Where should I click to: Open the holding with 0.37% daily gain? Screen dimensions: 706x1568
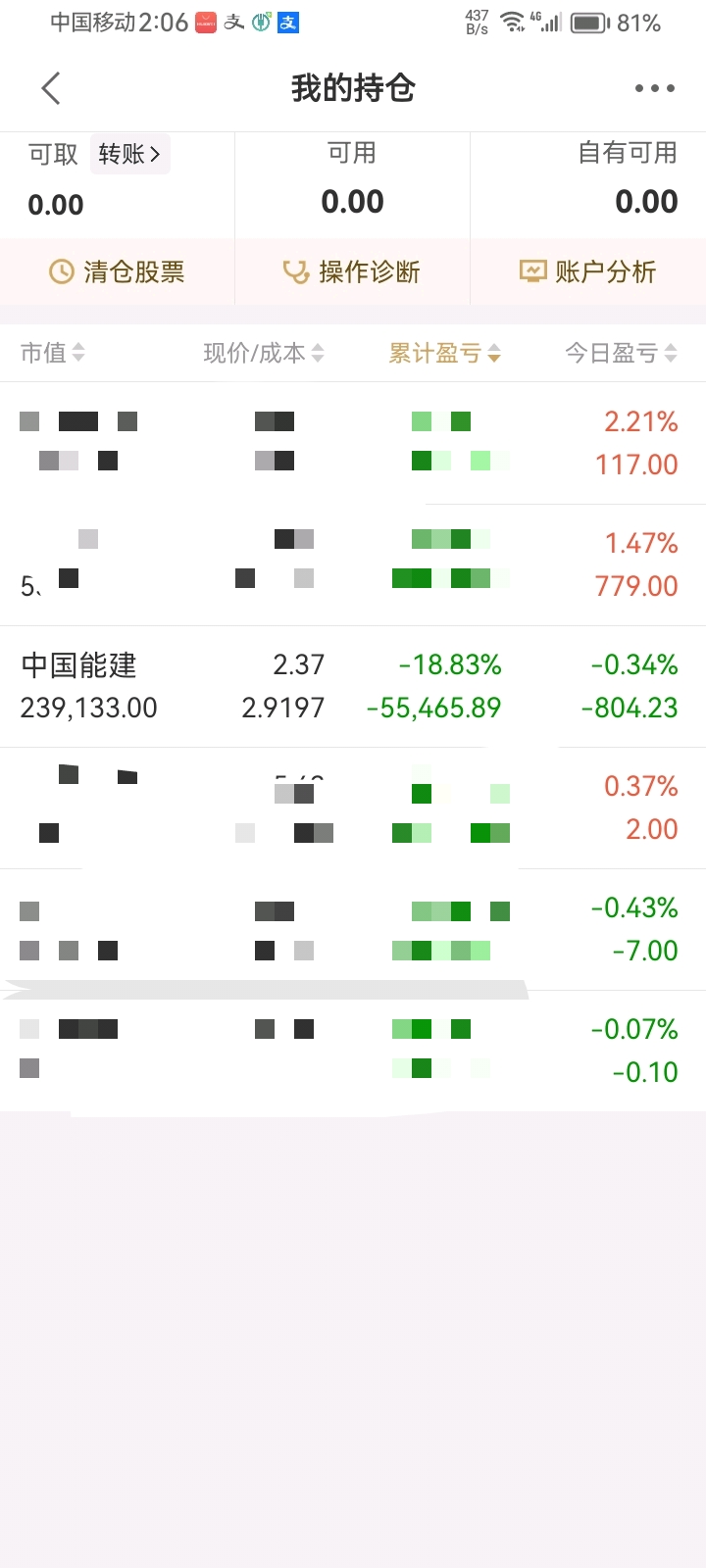(x=353, y=808)
